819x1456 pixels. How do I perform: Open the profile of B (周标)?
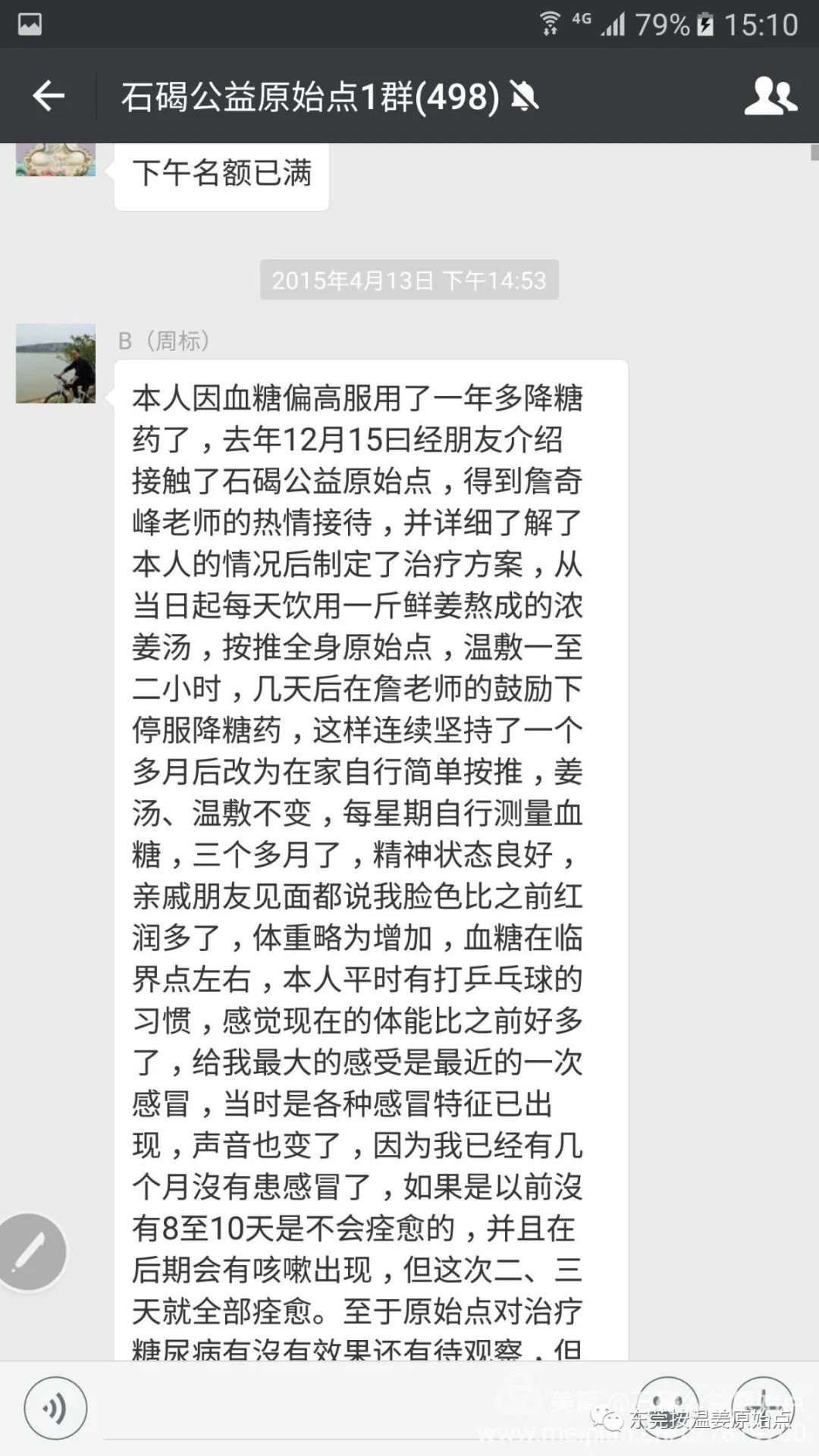pyautogui.click(x=55, y=363)
